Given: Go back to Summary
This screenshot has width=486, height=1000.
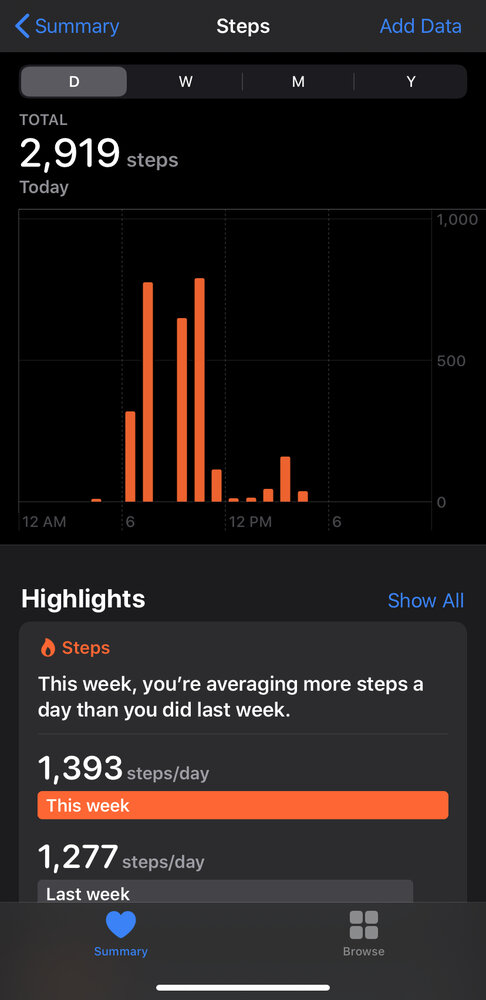Looking at the screenshot, I should coord(67,26).
